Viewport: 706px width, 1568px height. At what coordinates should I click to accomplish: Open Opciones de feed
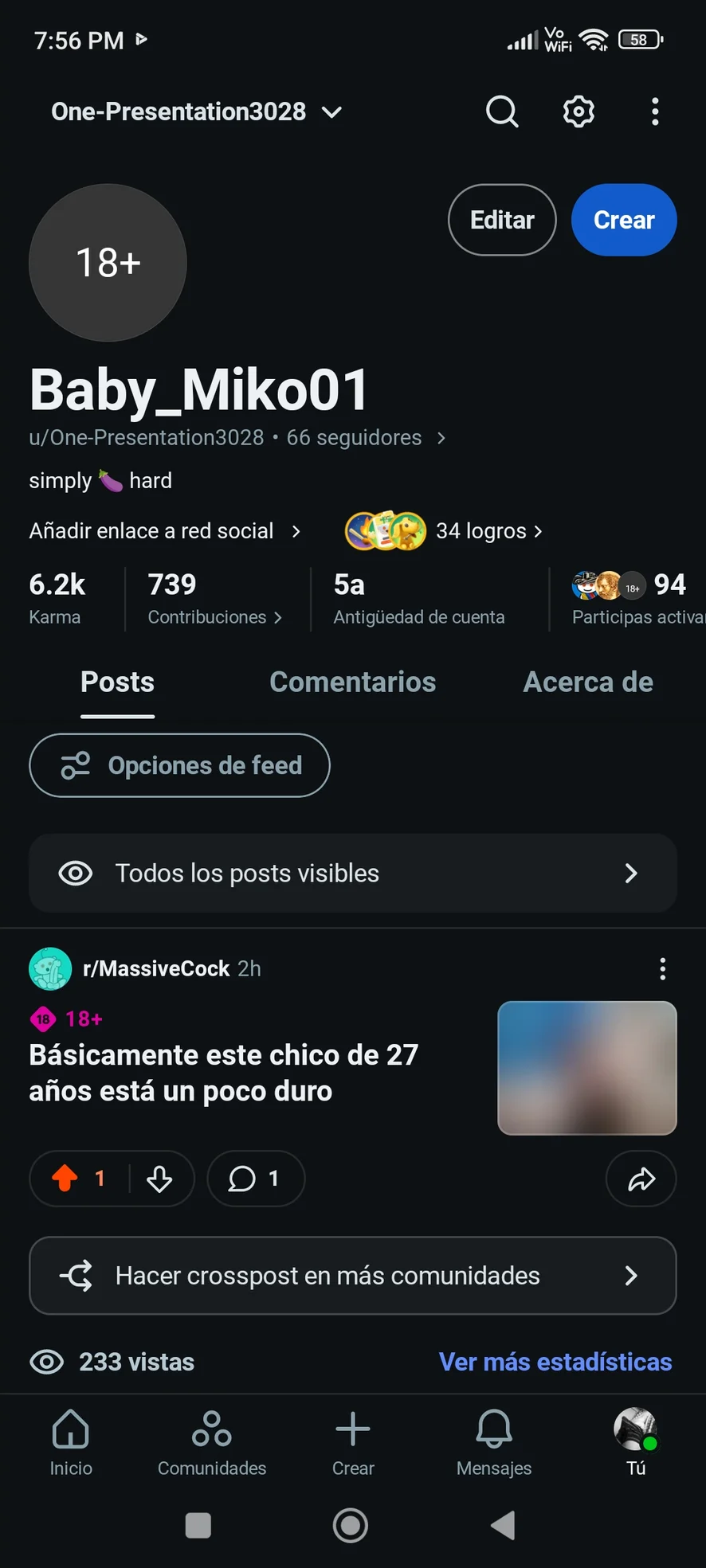click(x=179, y=765)
